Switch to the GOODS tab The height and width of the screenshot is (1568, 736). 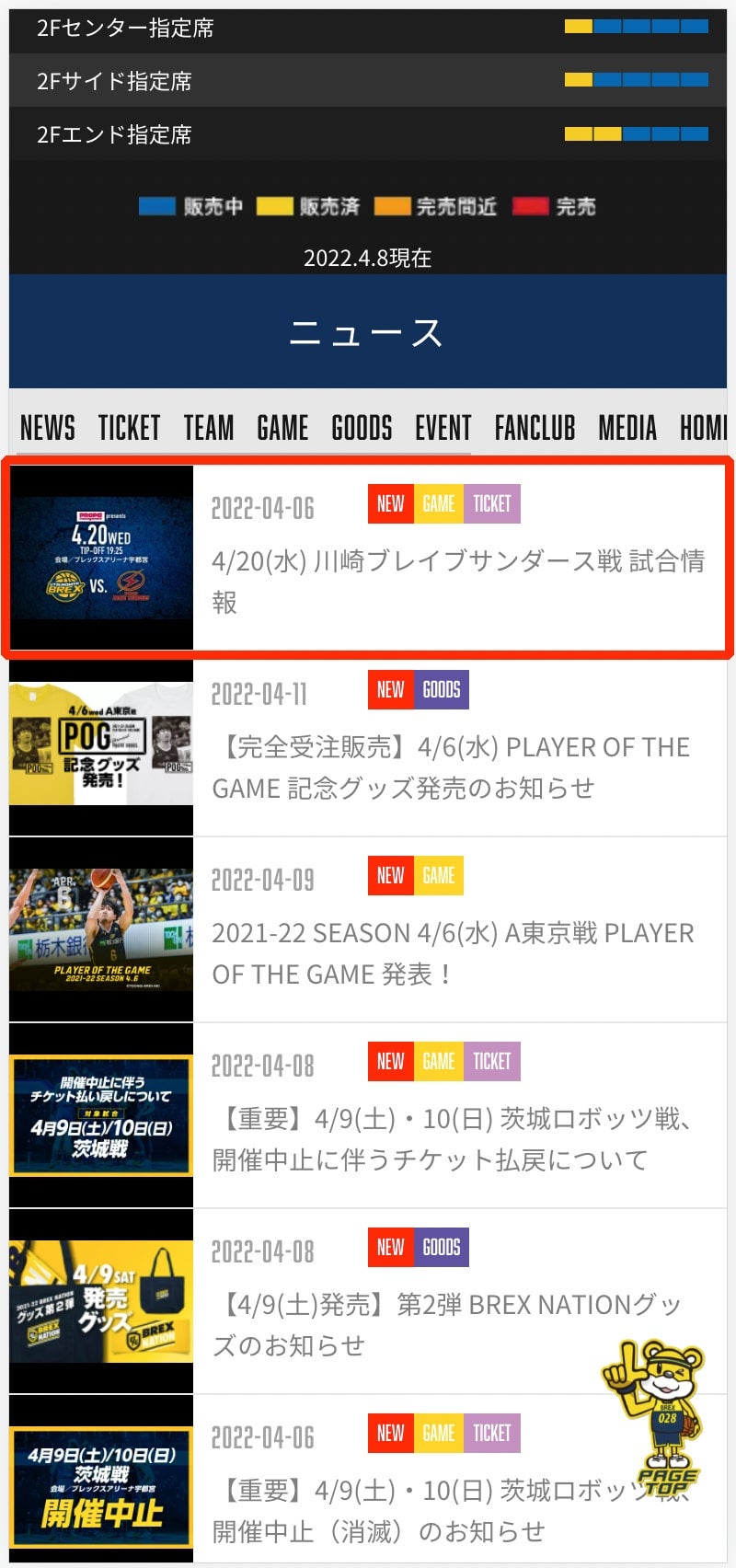point(362,428)
